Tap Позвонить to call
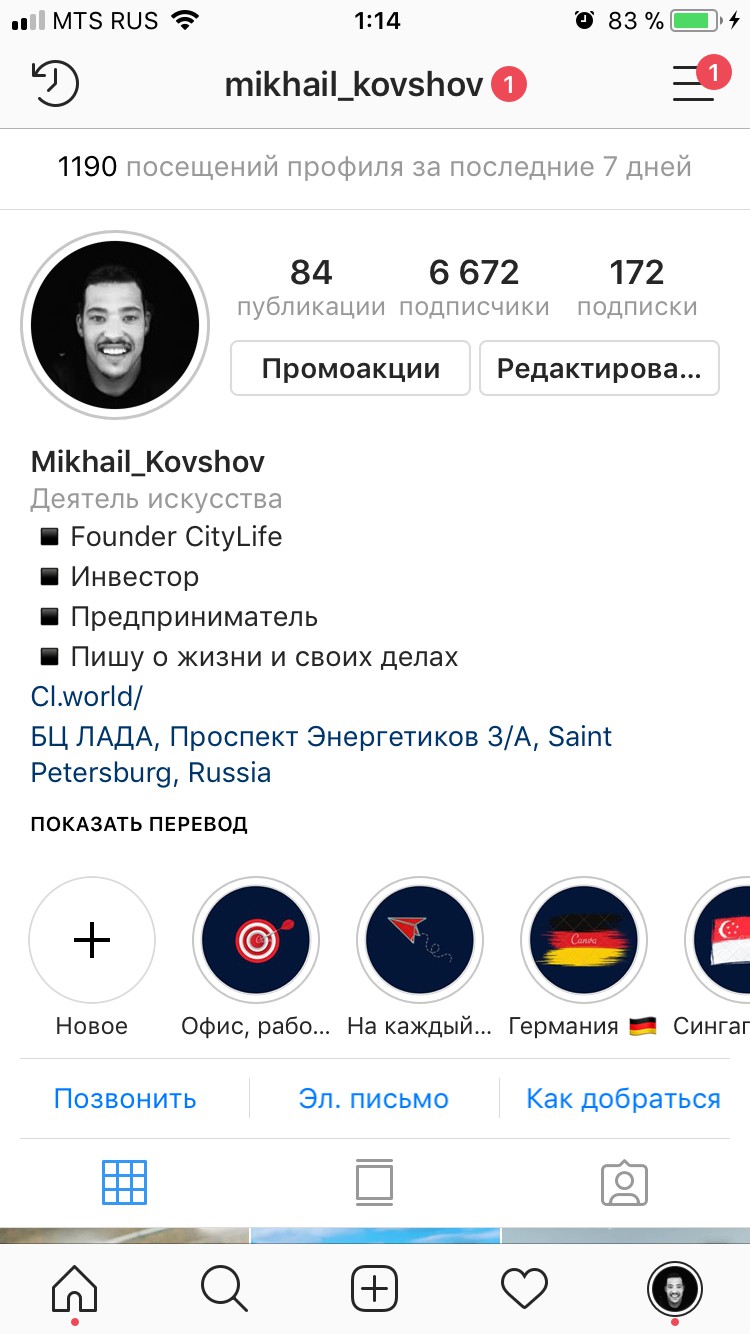 tap(125, 1099)
